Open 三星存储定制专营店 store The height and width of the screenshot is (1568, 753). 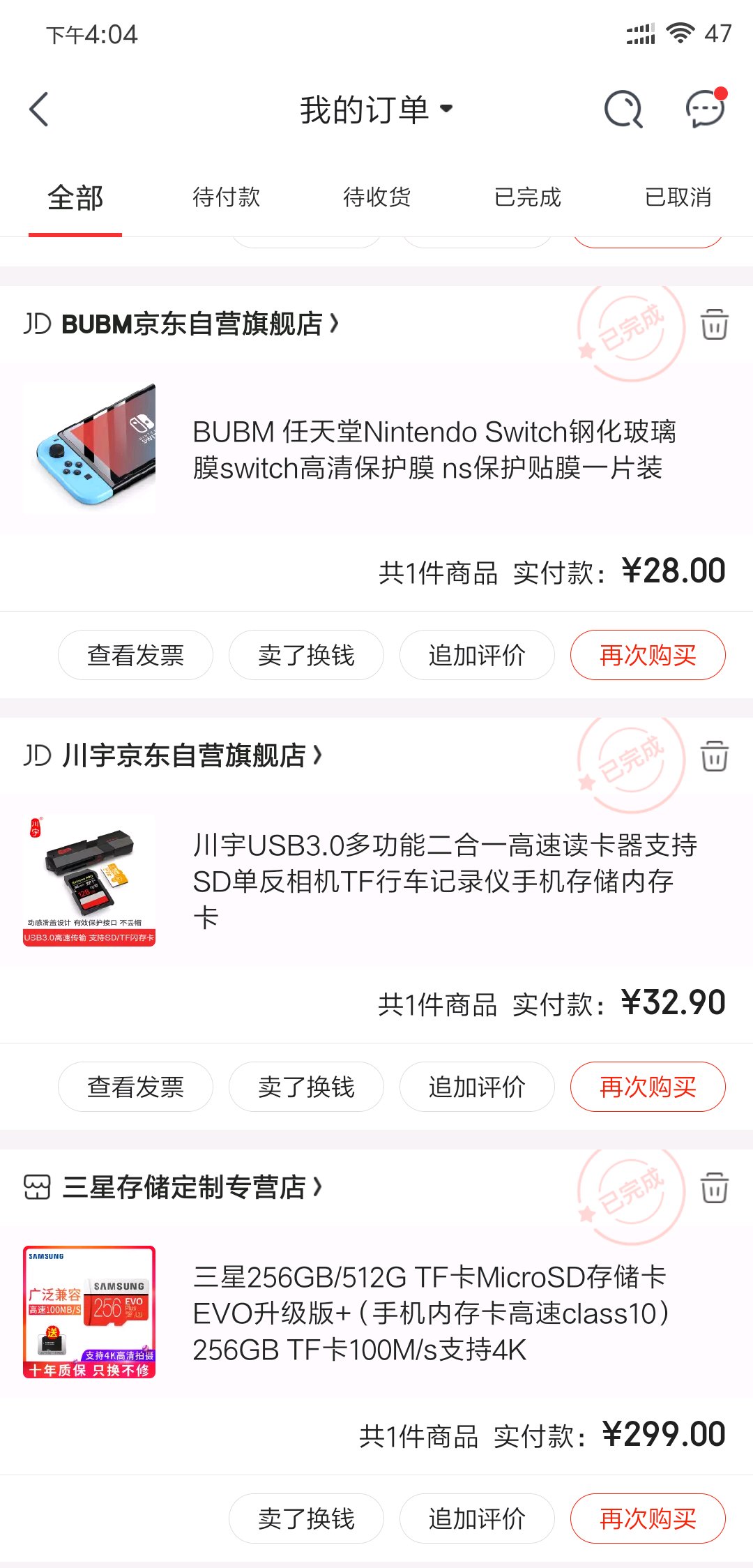[x=183, y=1187]
